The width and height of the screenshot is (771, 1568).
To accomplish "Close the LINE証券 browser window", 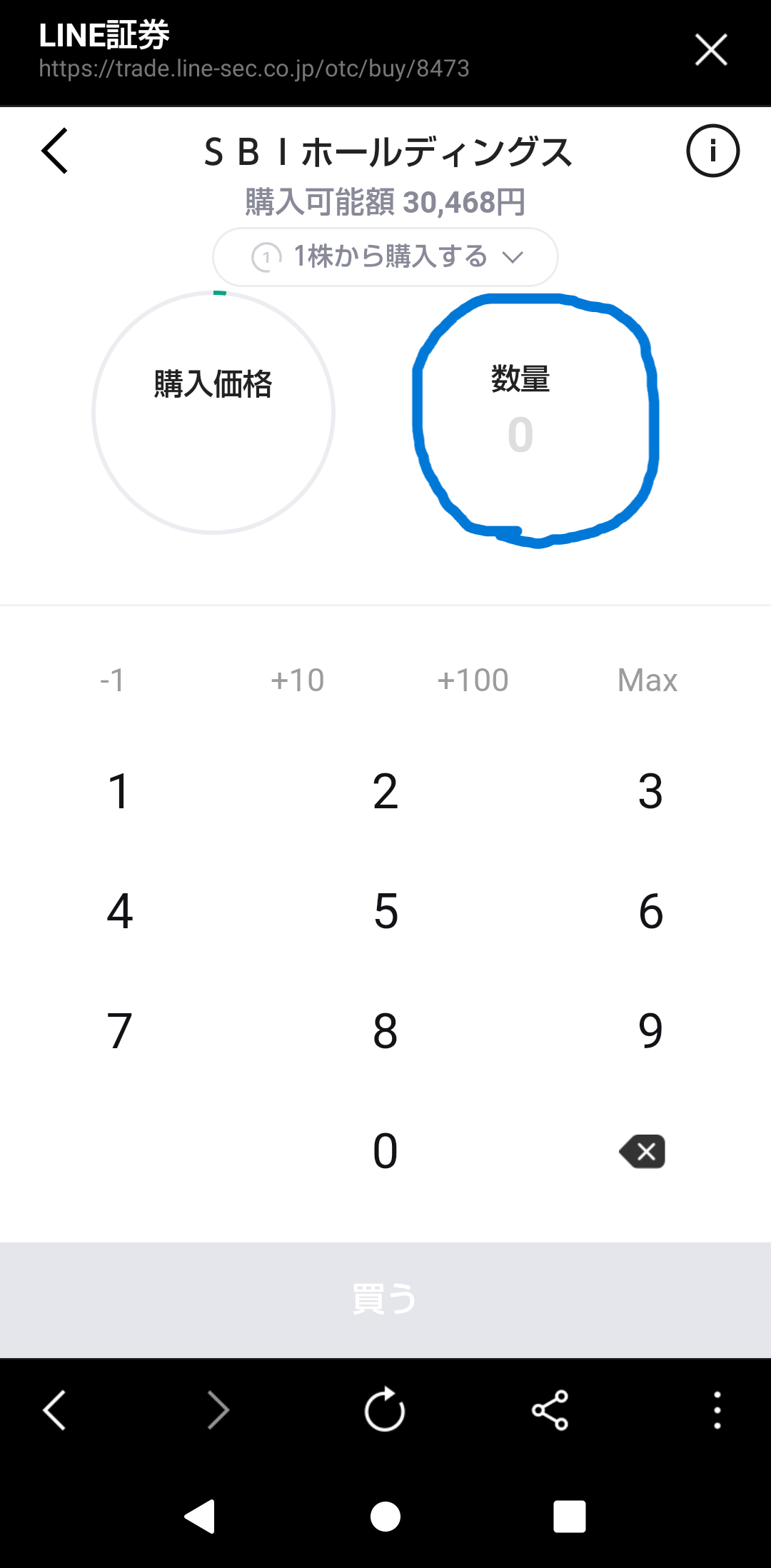I will point(711,50).
